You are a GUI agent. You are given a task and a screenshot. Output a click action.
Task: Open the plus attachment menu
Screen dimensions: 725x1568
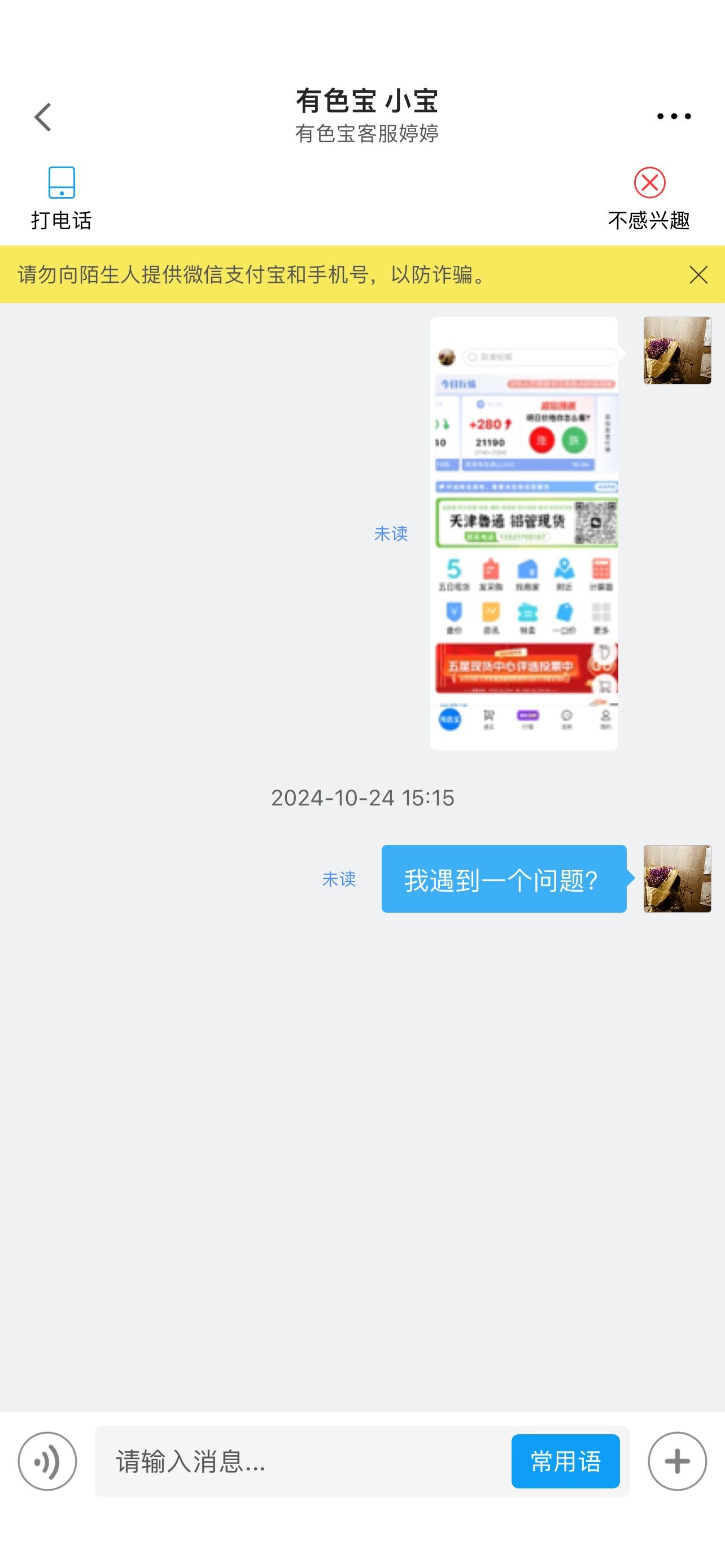click(x=677, y=1461)
